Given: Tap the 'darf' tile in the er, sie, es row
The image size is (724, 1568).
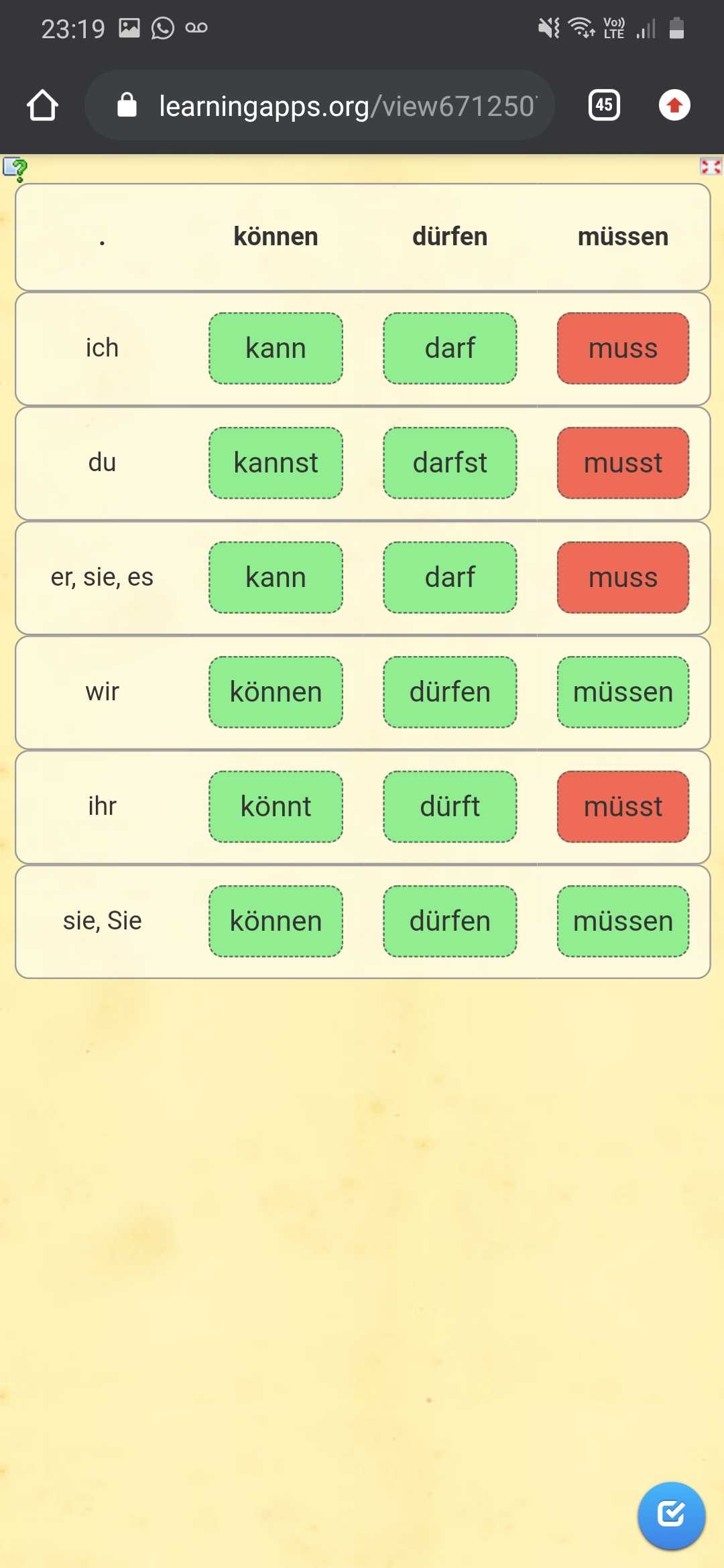Looking at the screenshot, I should point(450,578).
